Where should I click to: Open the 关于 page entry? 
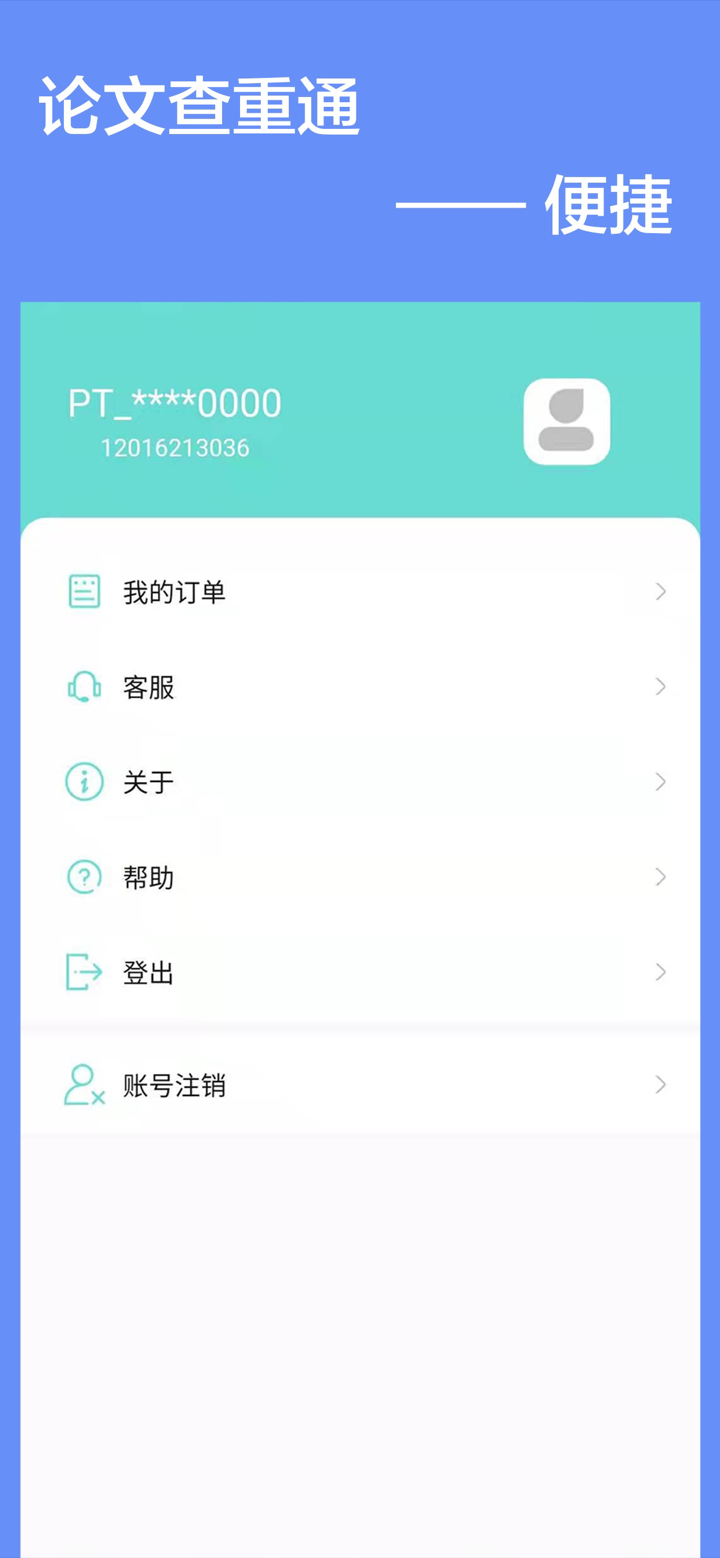pos(148,782)
